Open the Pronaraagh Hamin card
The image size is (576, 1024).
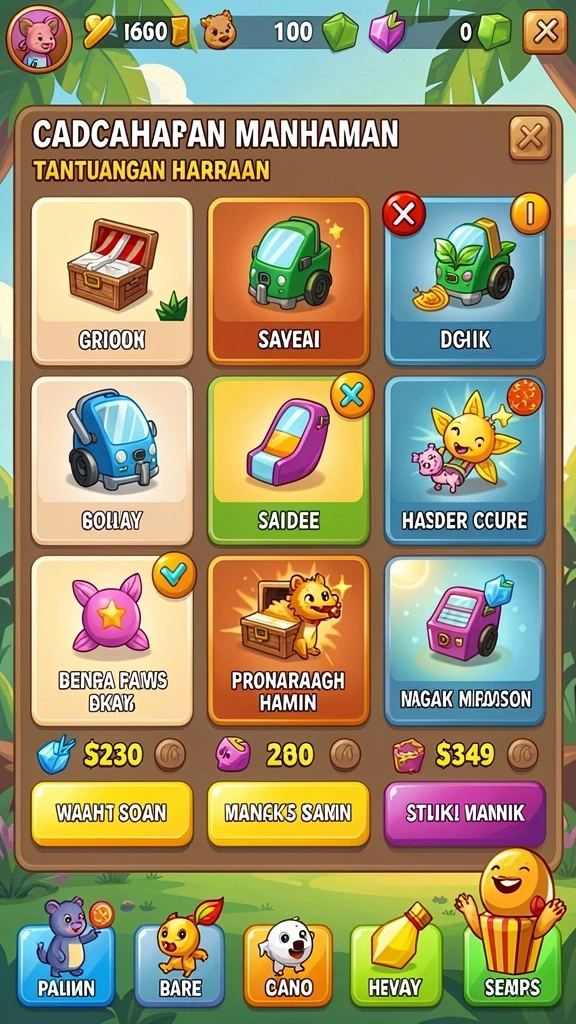point(289,641)
